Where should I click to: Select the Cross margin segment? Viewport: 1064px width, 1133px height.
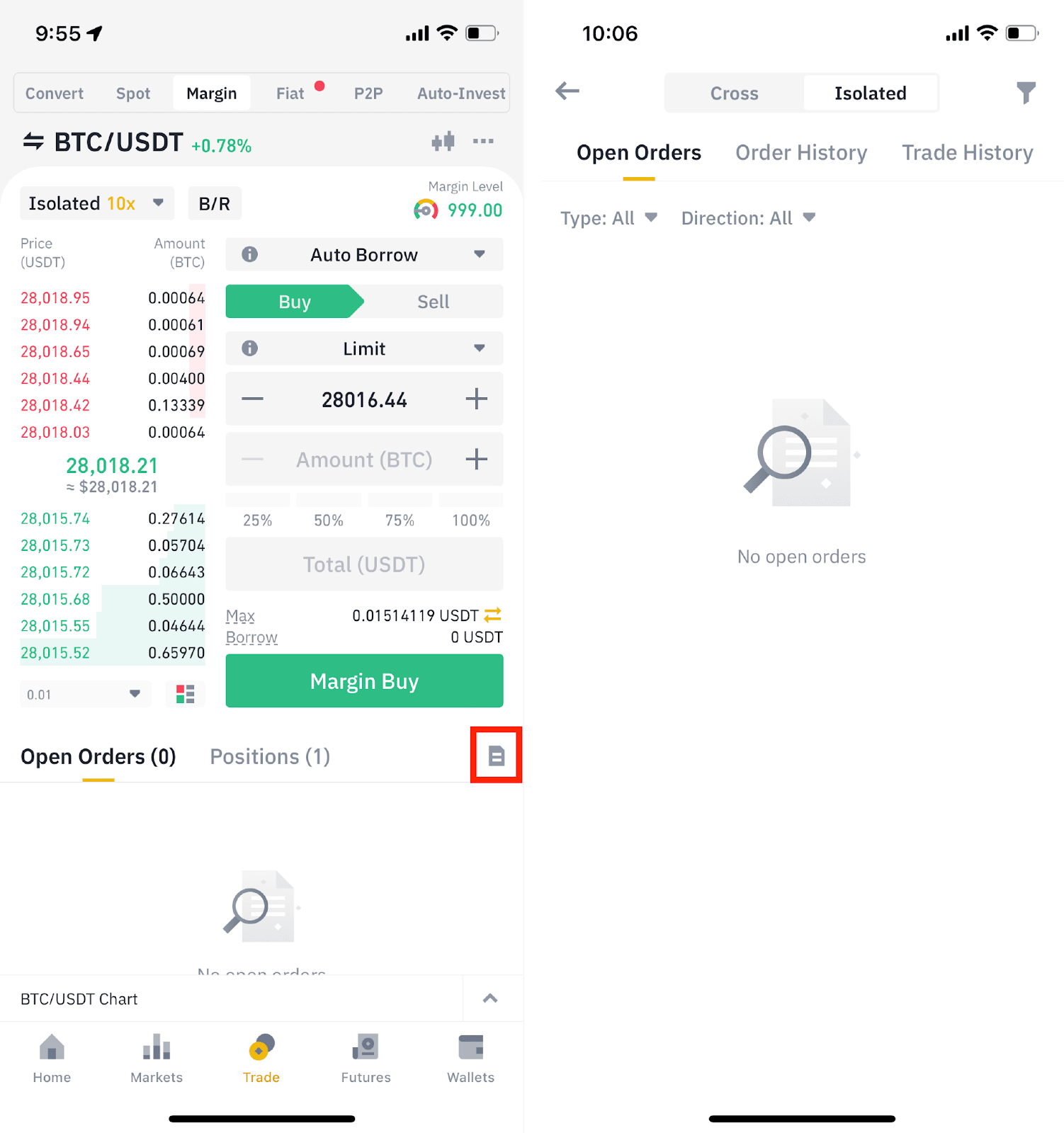point(734,93)
